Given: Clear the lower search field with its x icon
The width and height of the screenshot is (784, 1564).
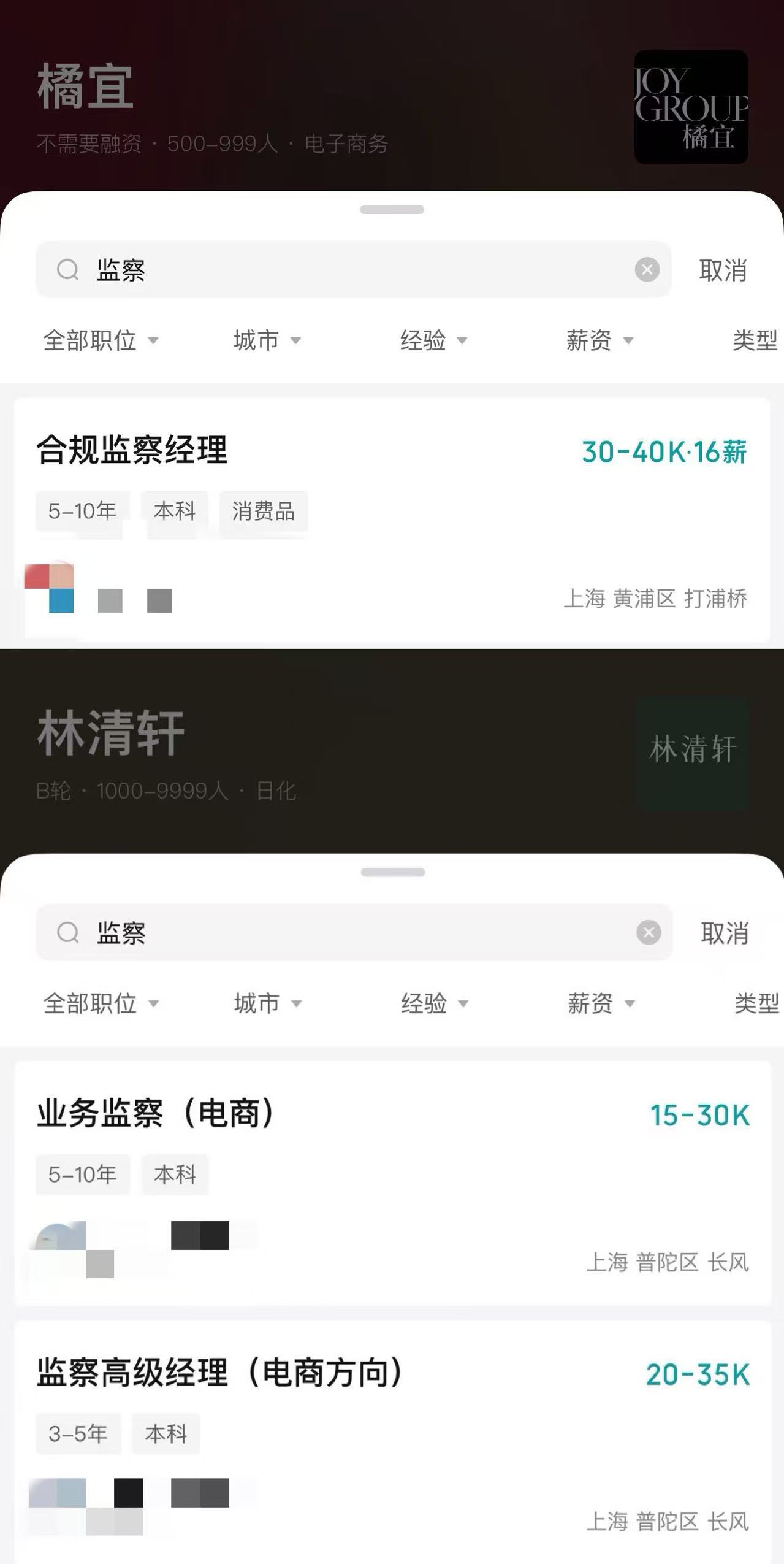Looking at the screenshot, I should point(648,933).
